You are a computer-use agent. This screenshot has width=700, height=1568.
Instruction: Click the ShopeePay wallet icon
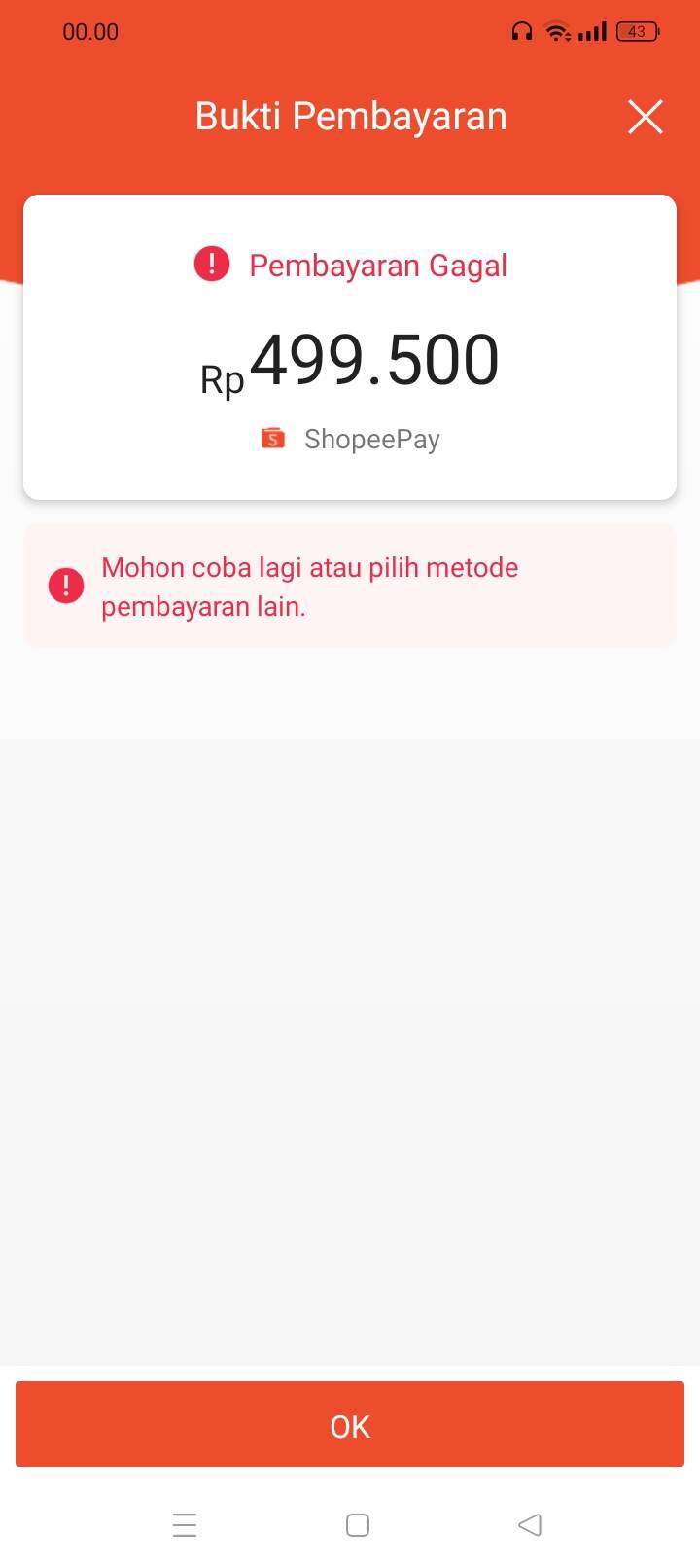[273, 439]
